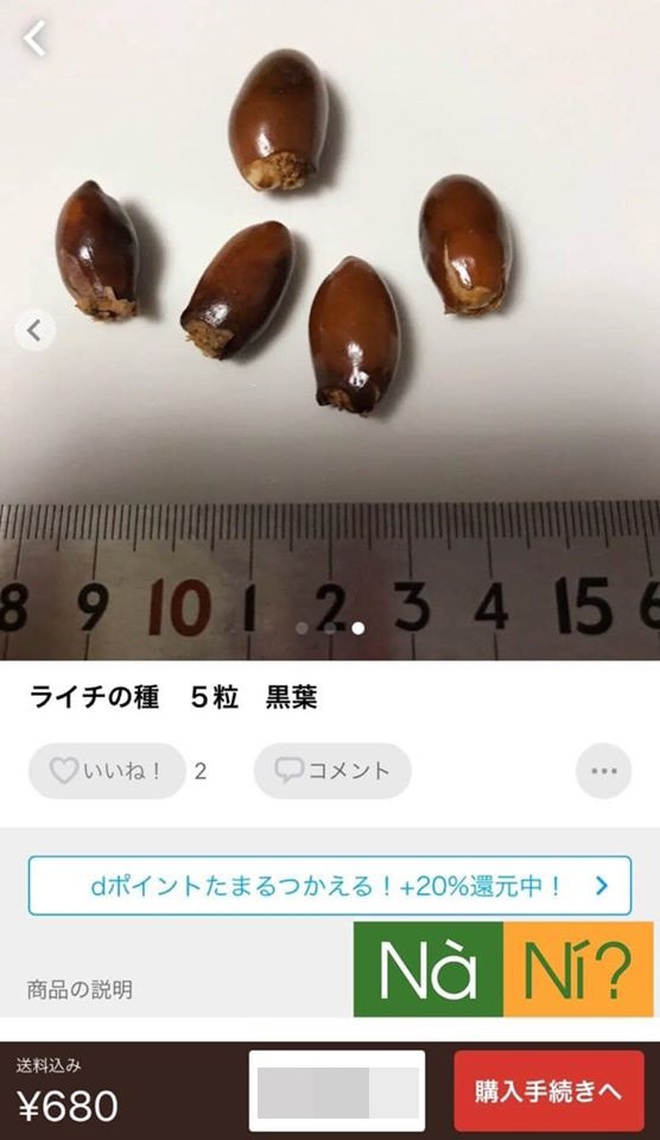Open the コメント comment section

(332, 771)
